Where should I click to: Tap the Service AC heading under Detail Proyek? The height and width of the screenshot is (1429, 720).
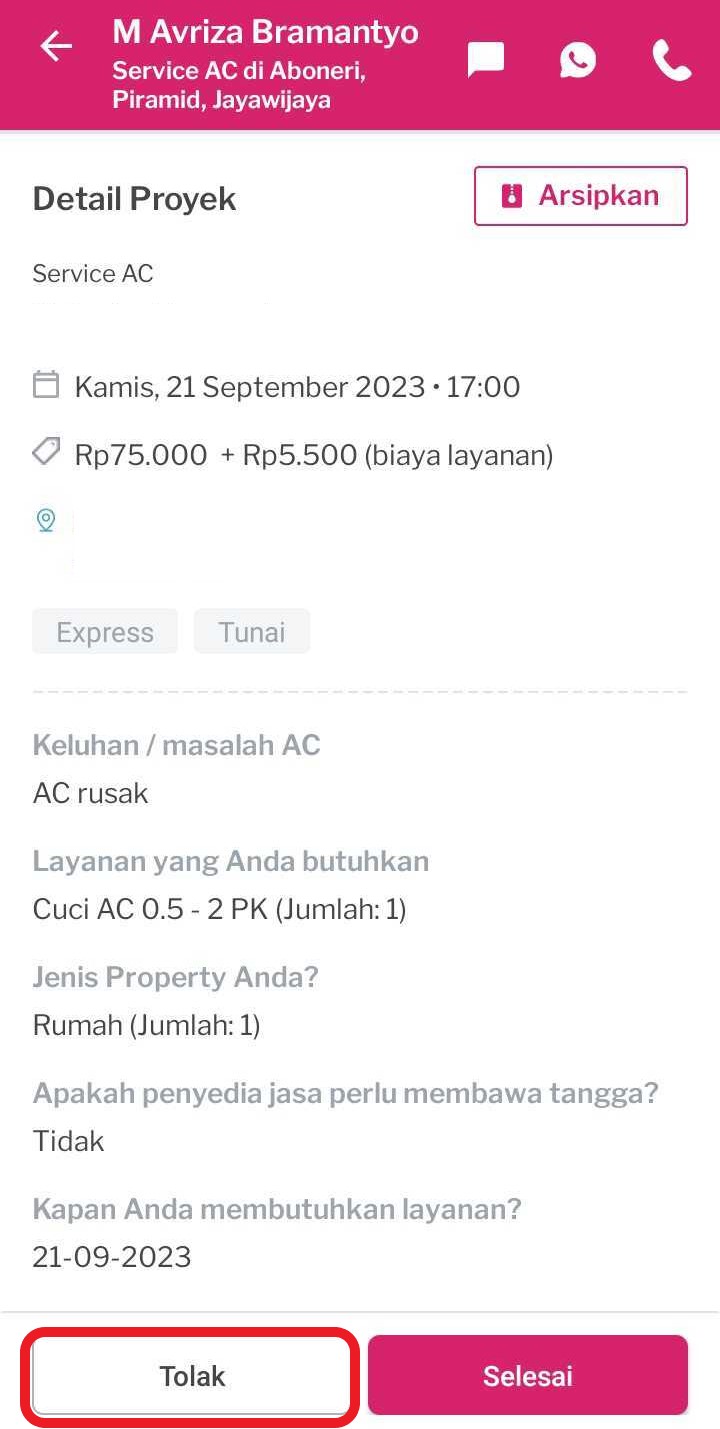(x=92, y=273)
